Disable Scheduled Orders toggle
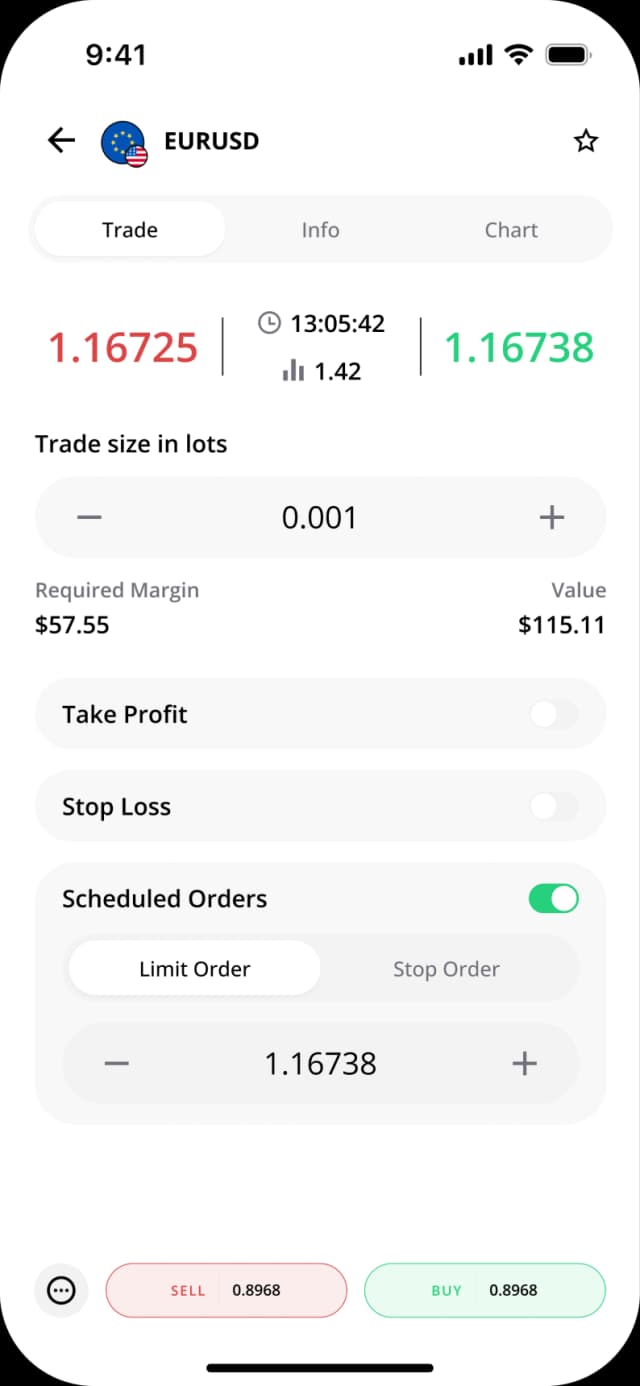The image size is (640, 1386). [x=554, y=898]
